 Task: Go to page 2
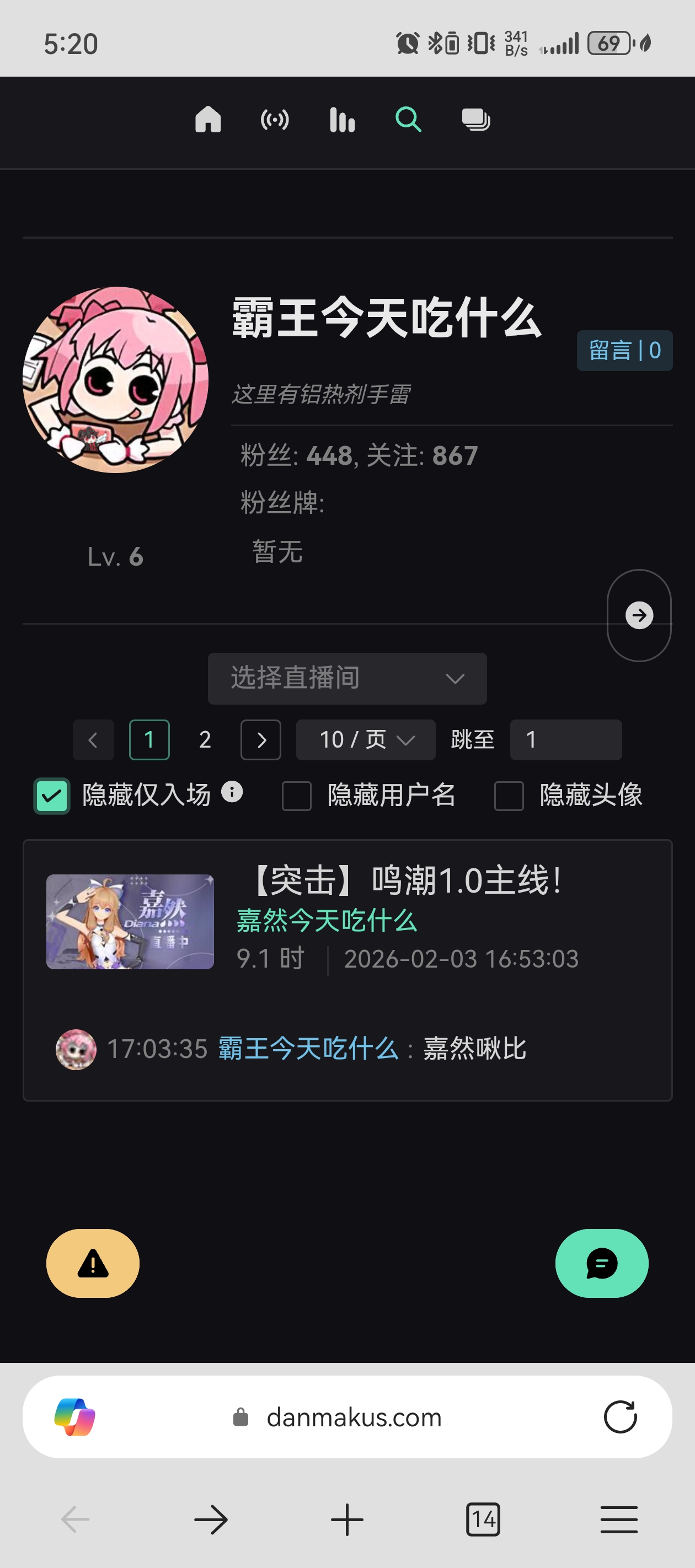205,739
